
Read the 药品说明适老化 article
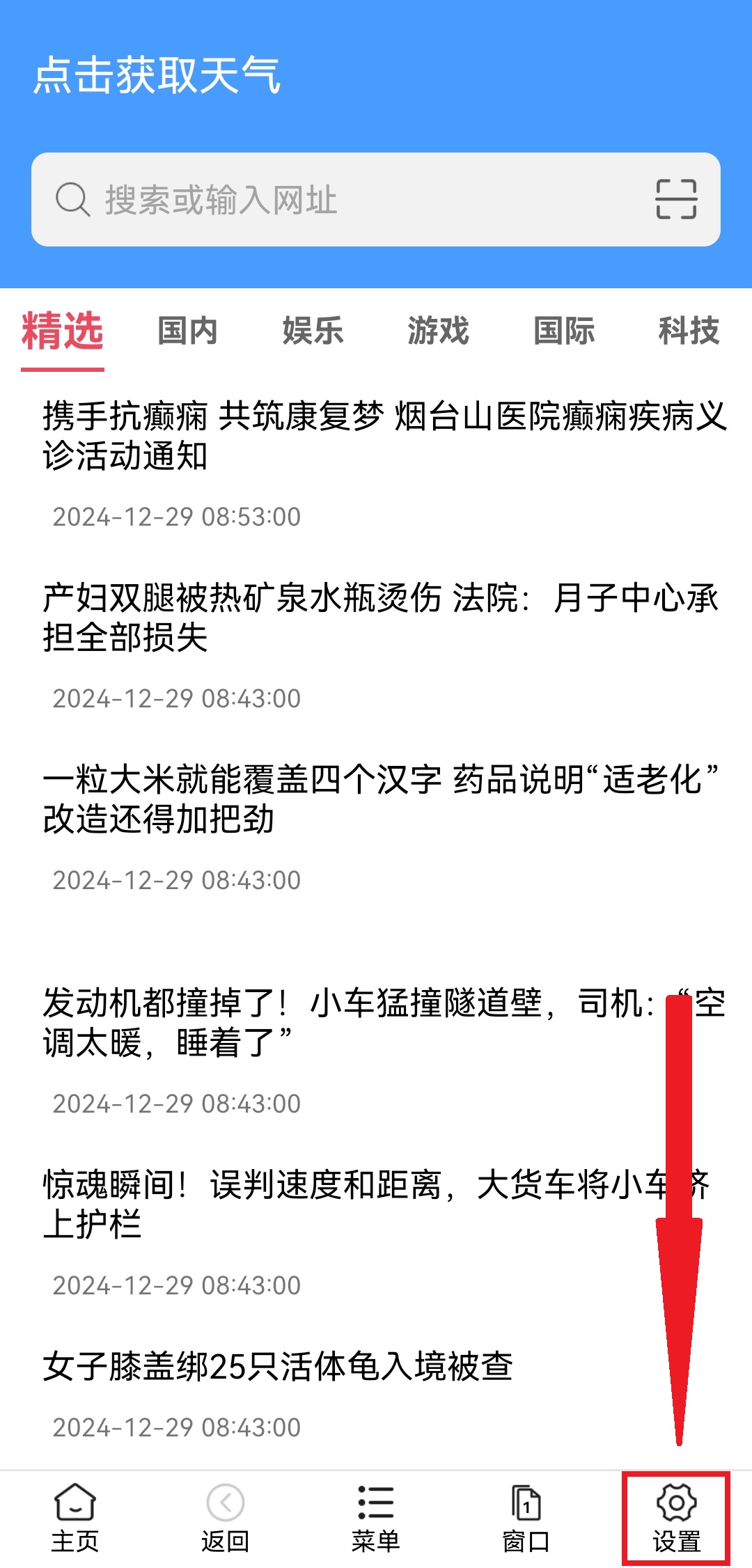point(376,801)
